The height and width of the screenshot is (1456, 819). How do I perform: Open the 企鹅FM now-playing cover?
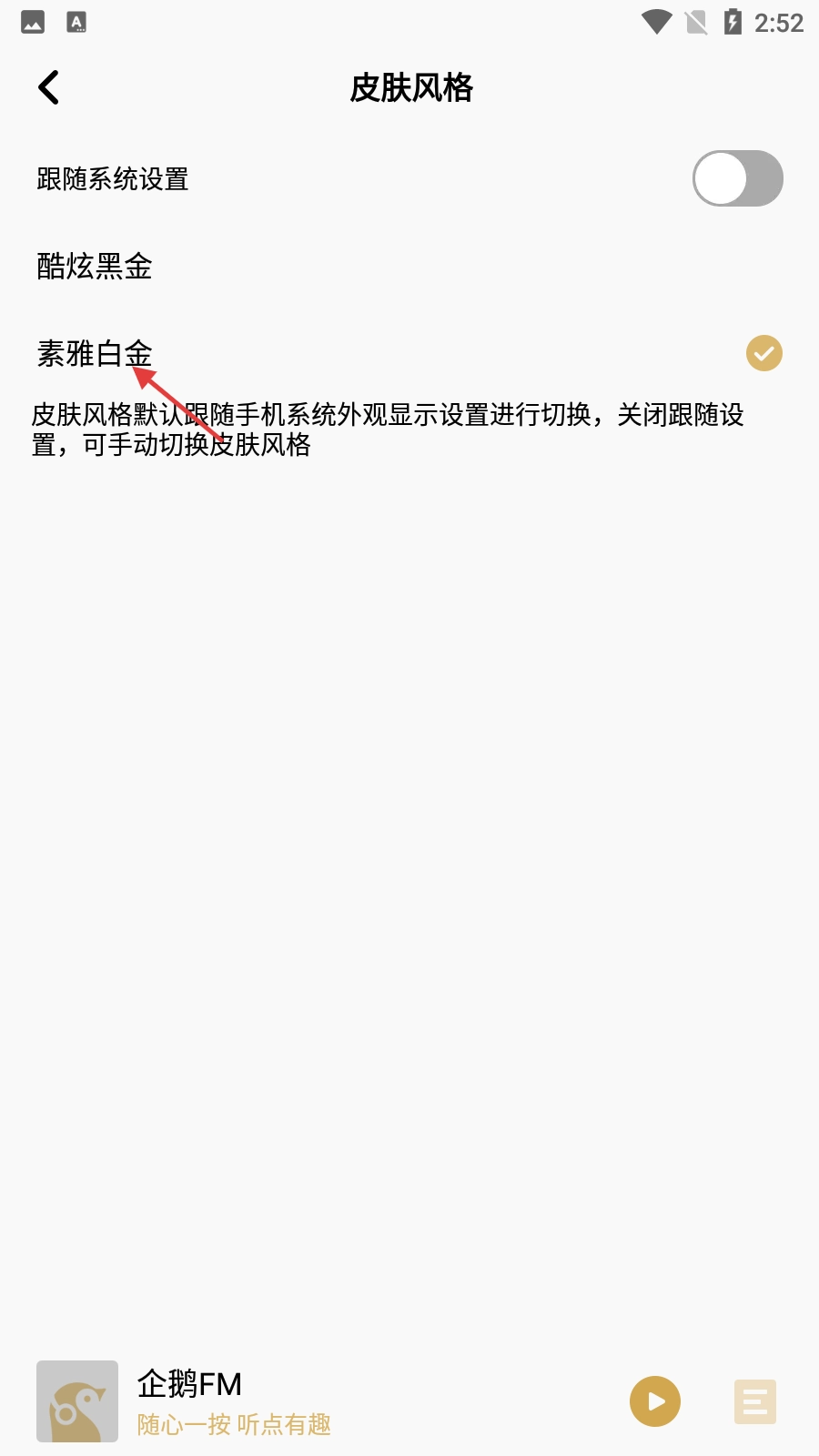pos(77,1401)
